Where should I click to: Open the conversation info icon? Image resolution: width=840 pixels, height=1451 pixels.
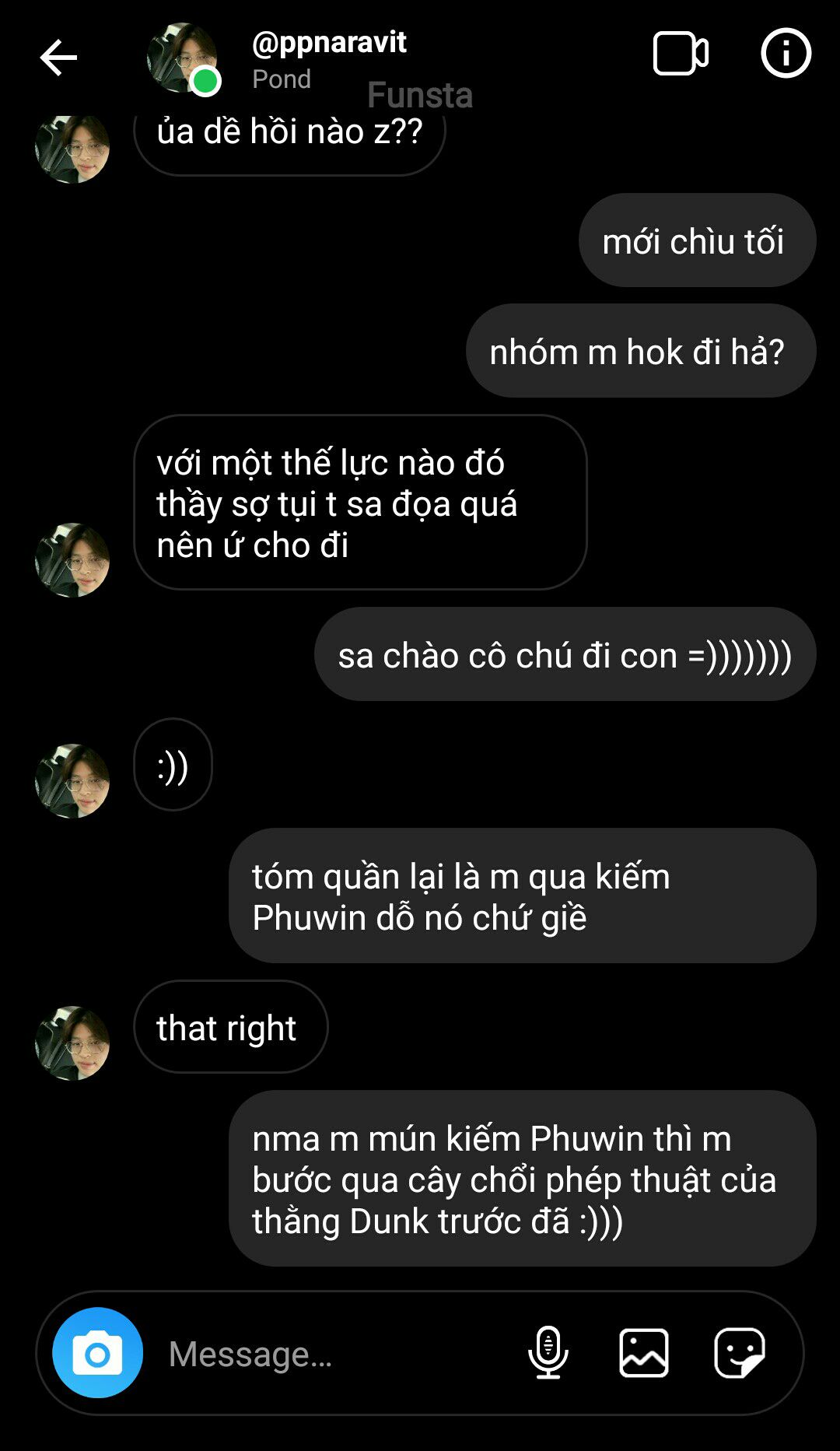click(786, 53)
